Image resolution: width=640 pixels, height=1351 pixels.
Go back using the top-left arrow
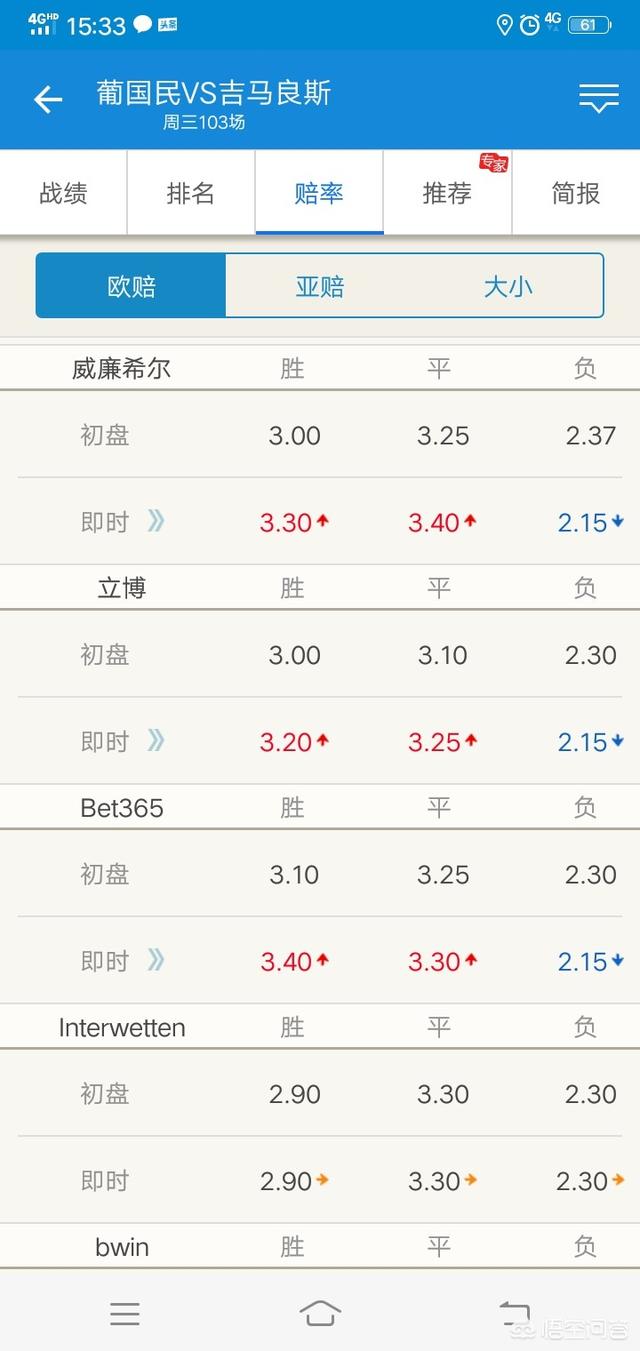tap(47, 99)
